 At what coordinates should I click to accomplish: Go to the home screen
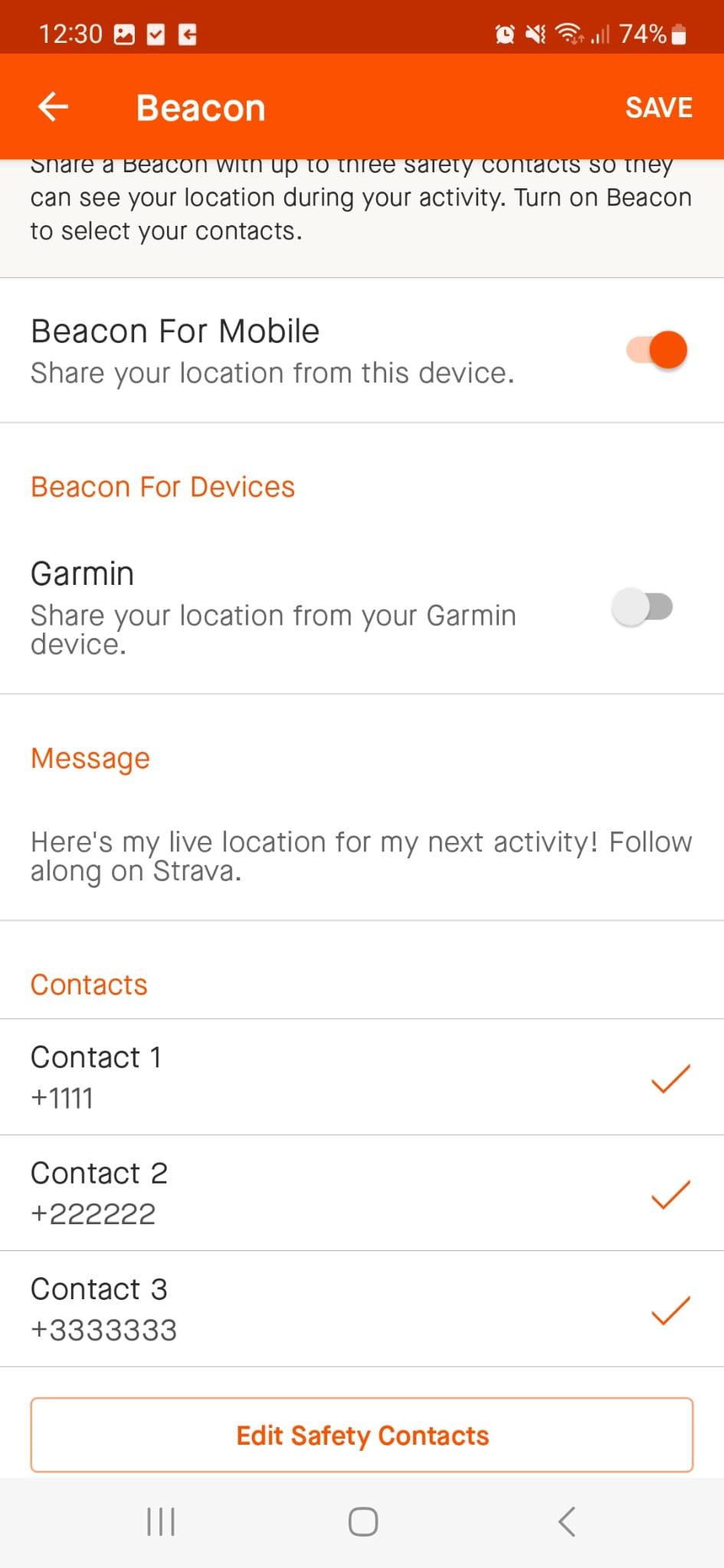(362, 1521)
